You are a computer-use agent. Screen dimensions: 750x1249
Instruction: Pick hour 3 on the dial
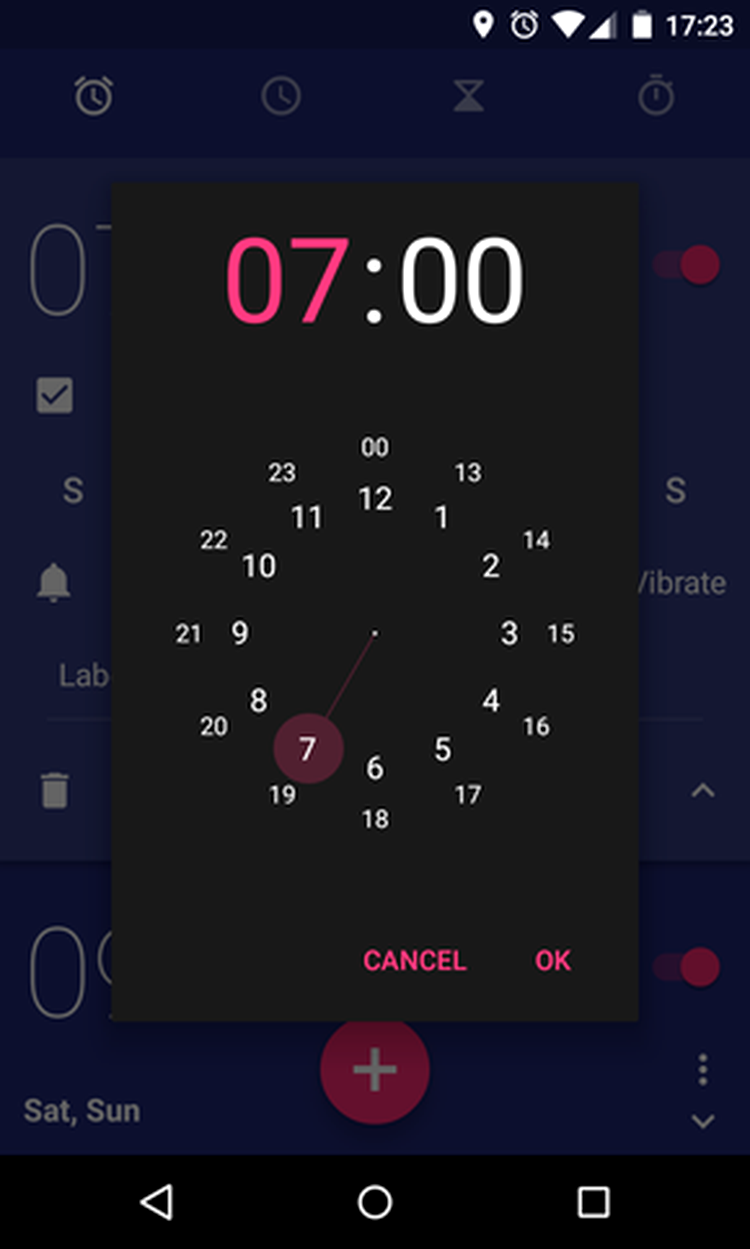tap(510, 633)
